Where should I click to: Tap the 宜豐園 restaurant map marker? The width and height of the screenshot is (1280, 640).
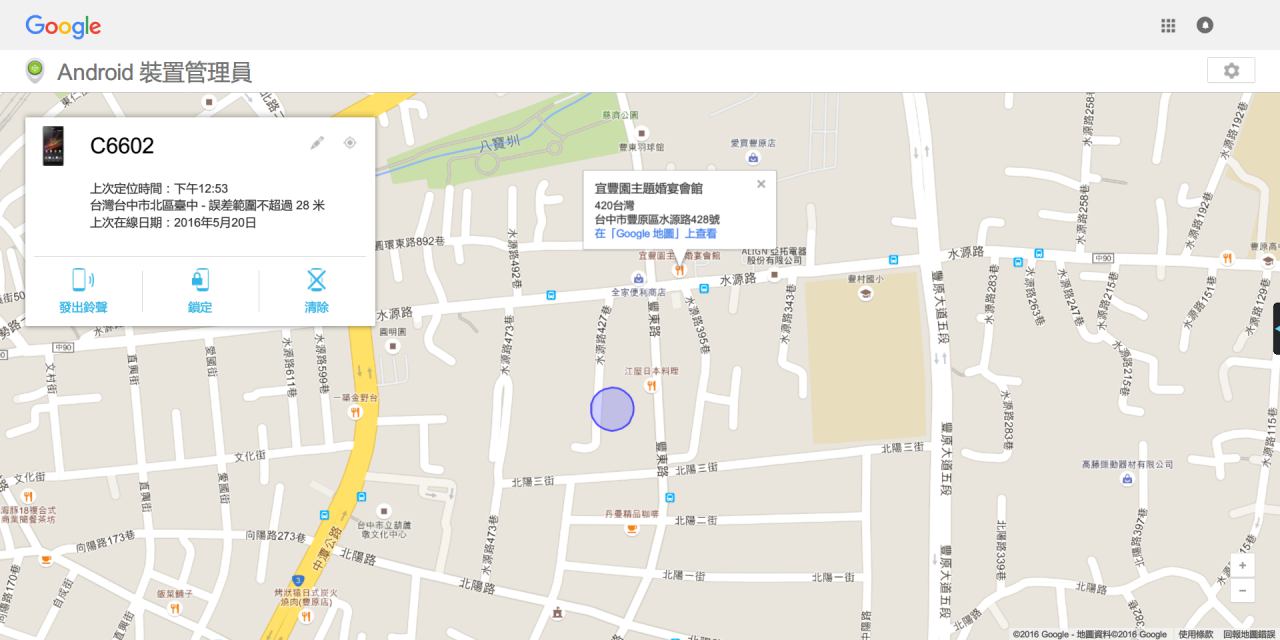click(x=679, y=269)
